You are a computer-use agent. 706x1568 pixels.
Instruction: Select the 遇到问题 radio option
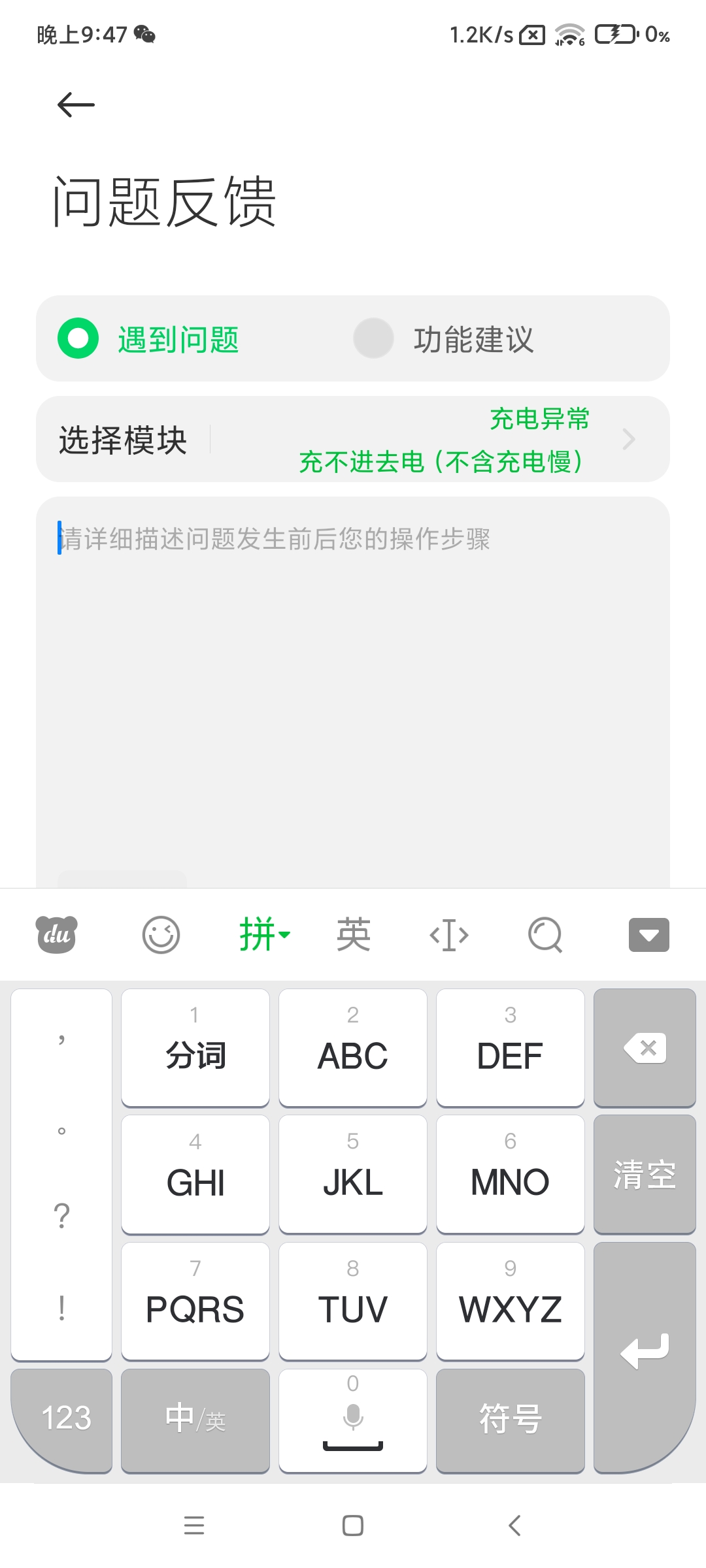tap(149, 339)
